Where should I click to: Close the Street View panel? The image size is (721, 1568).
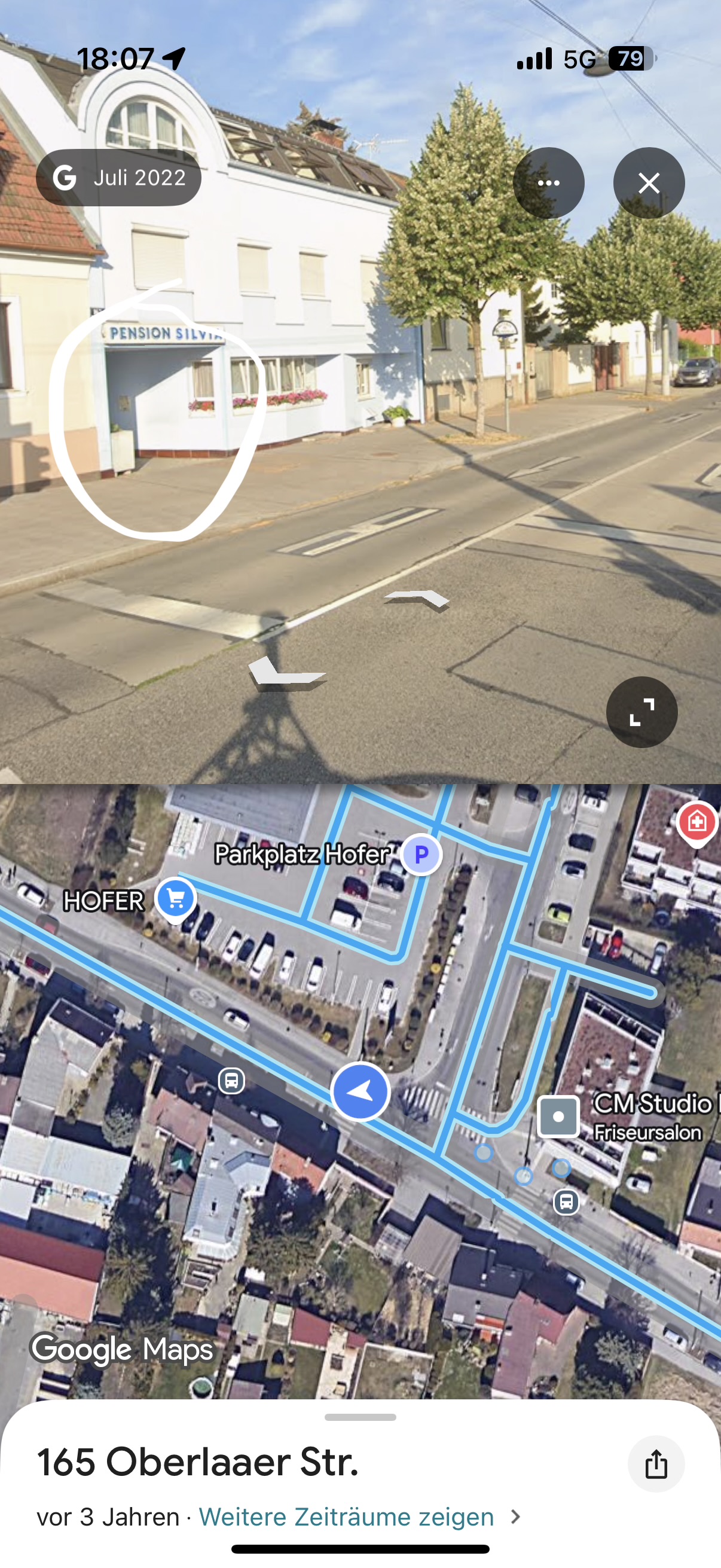649,182
